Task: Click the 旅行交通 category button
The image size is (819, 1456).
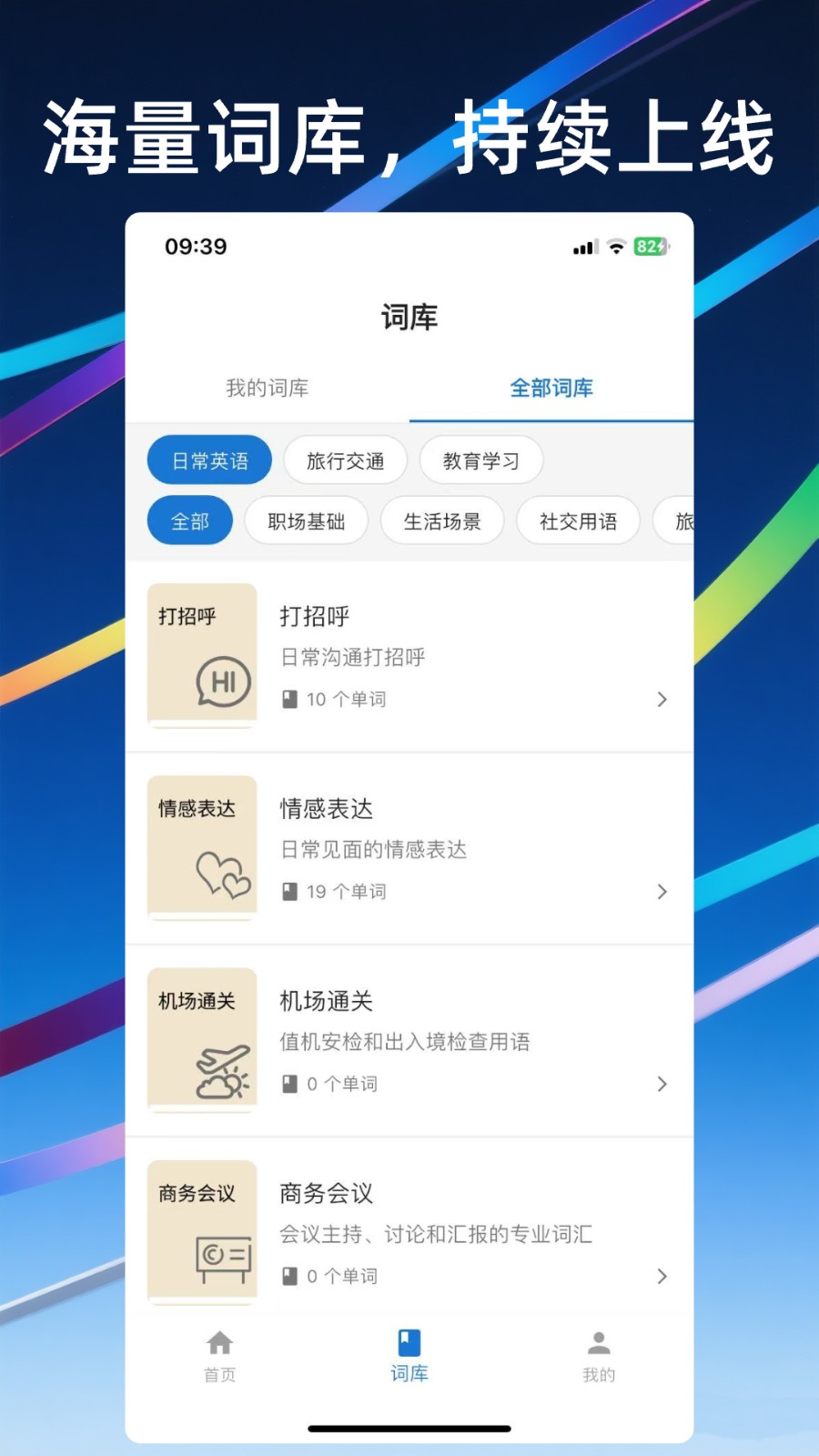Action: (x=346, y=460)
